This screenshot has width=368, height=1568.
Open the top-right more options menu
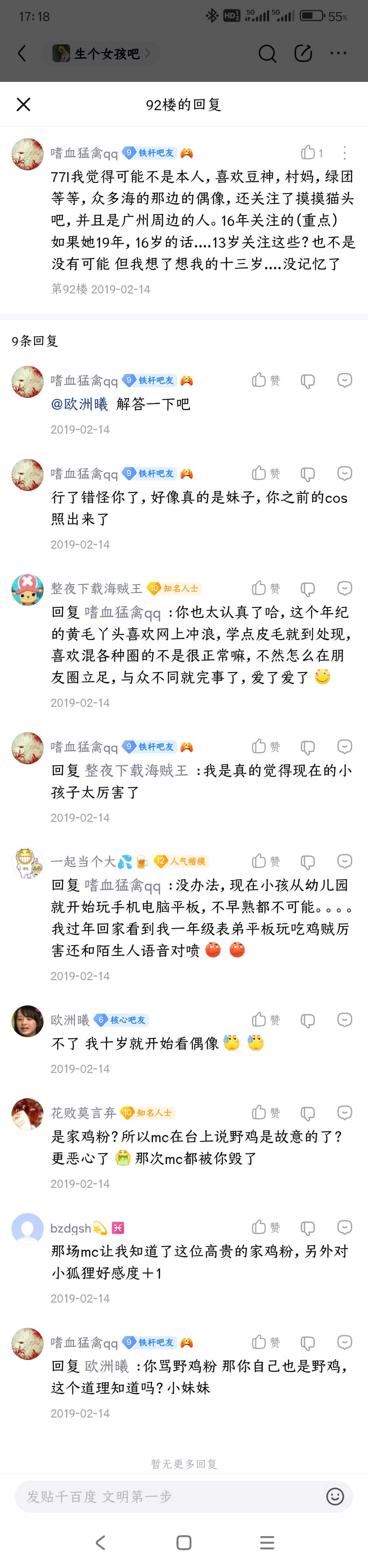(x=338, y=54)
